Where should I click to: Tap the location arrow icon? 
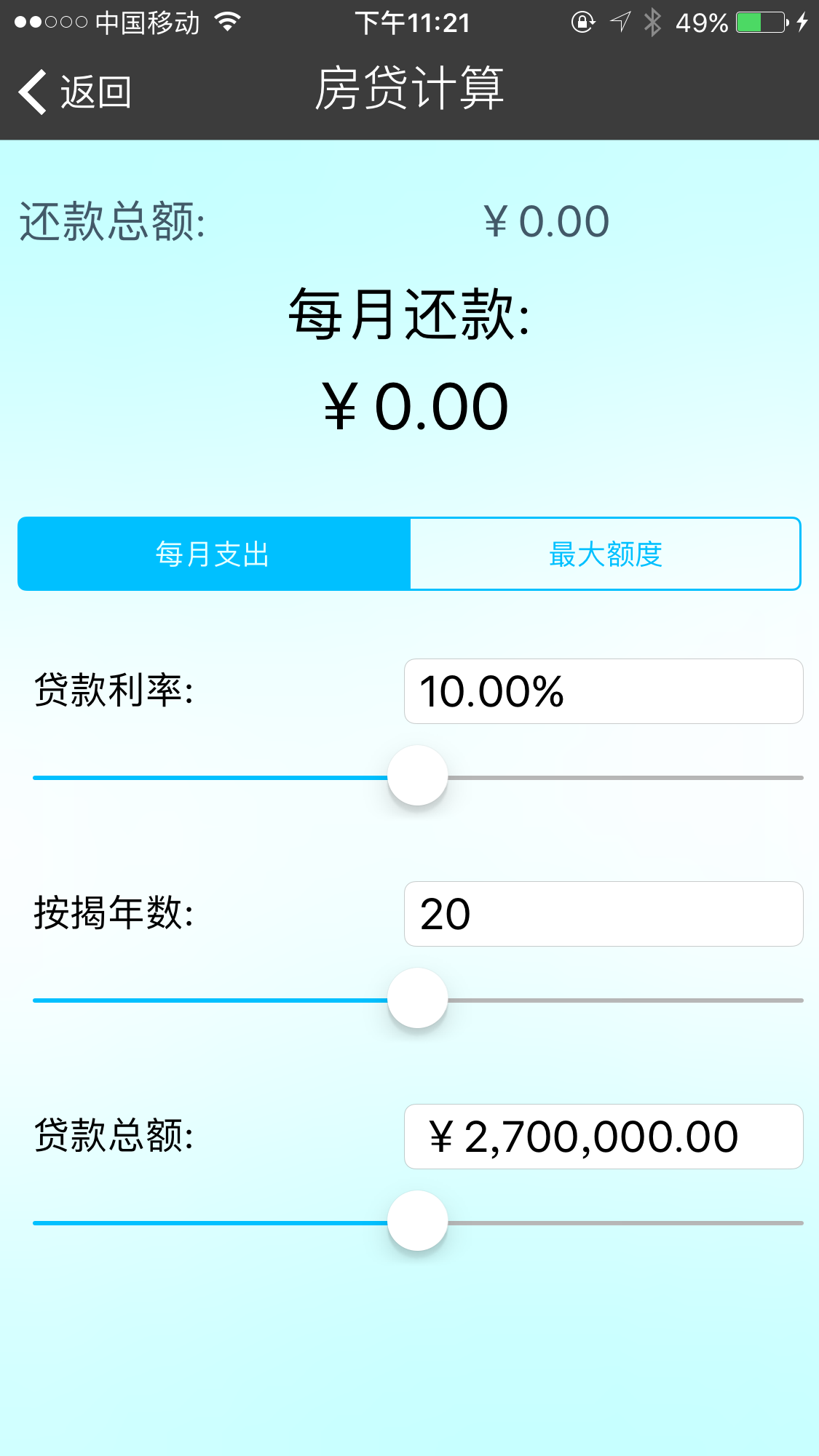point(617,23)
